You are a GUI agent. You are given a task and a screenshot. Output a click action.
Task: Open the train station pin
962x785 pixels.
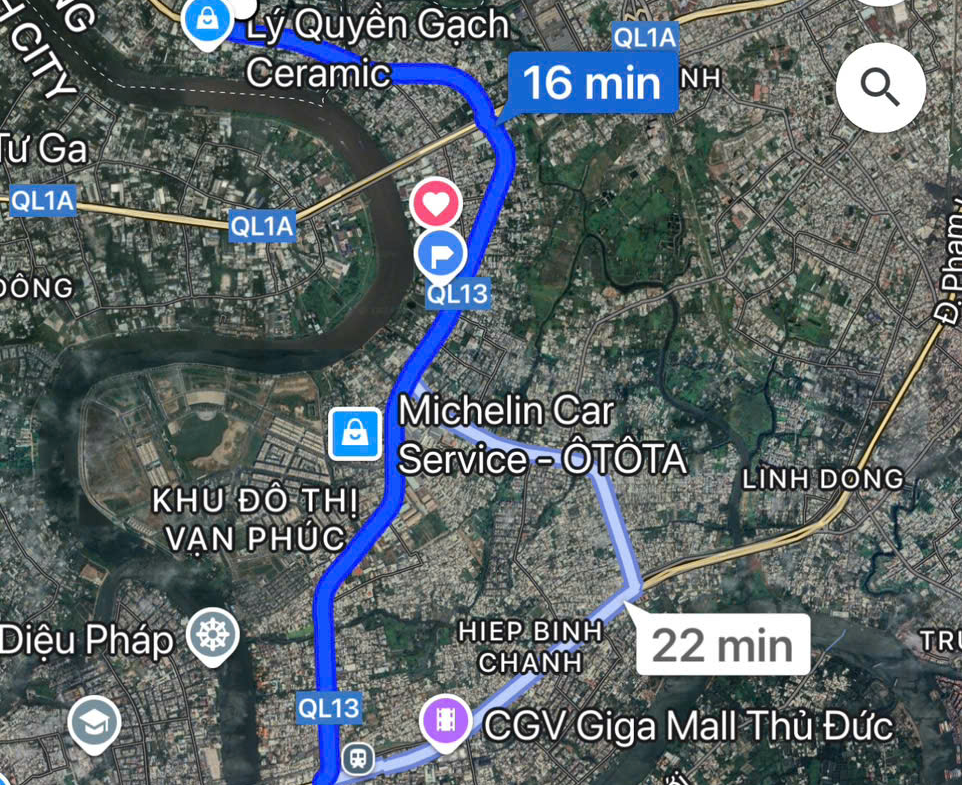[357, 758]
